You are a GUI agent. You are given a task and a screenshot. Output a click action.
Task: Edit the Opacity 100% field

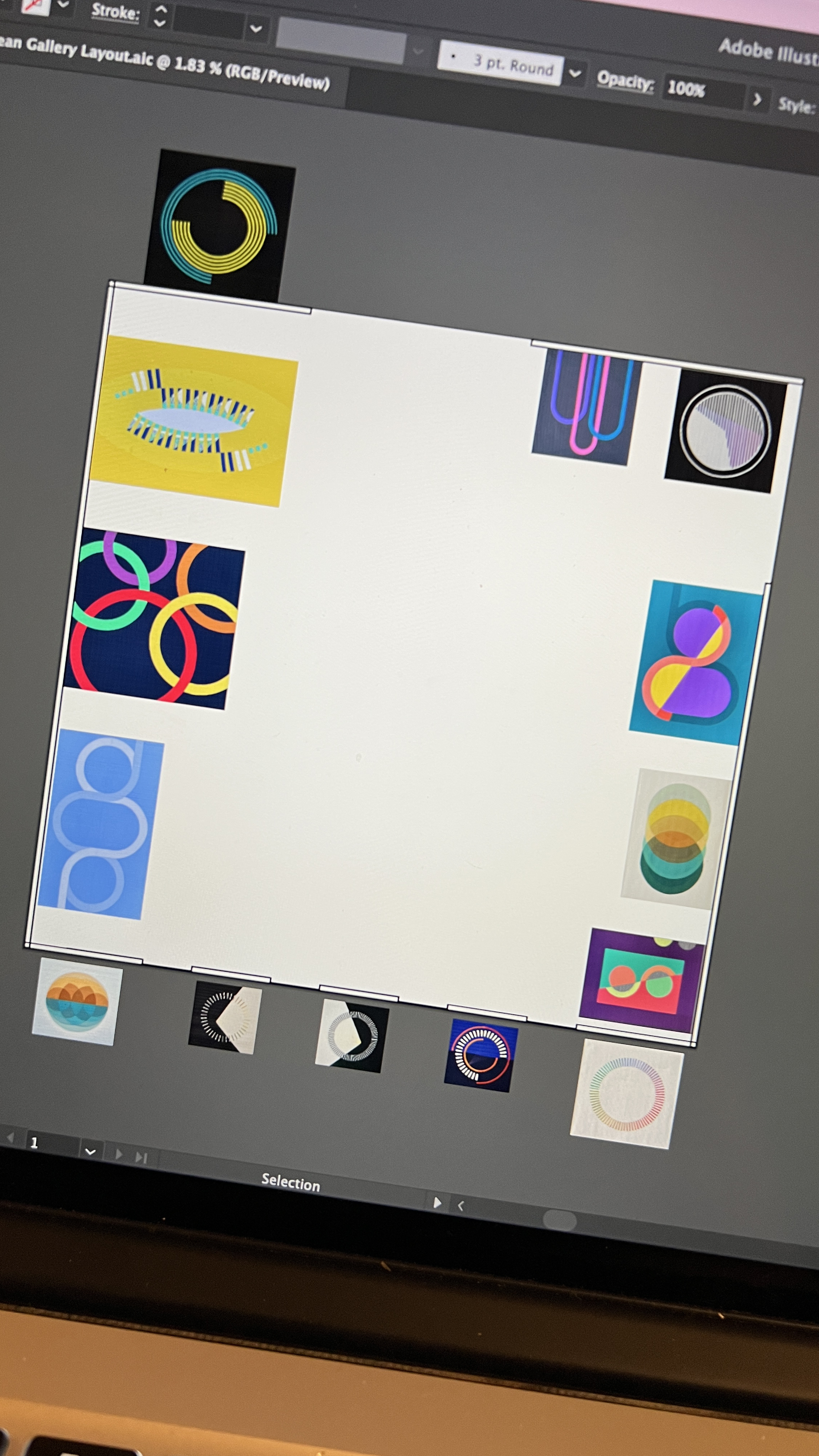click(x=701, y=91)
